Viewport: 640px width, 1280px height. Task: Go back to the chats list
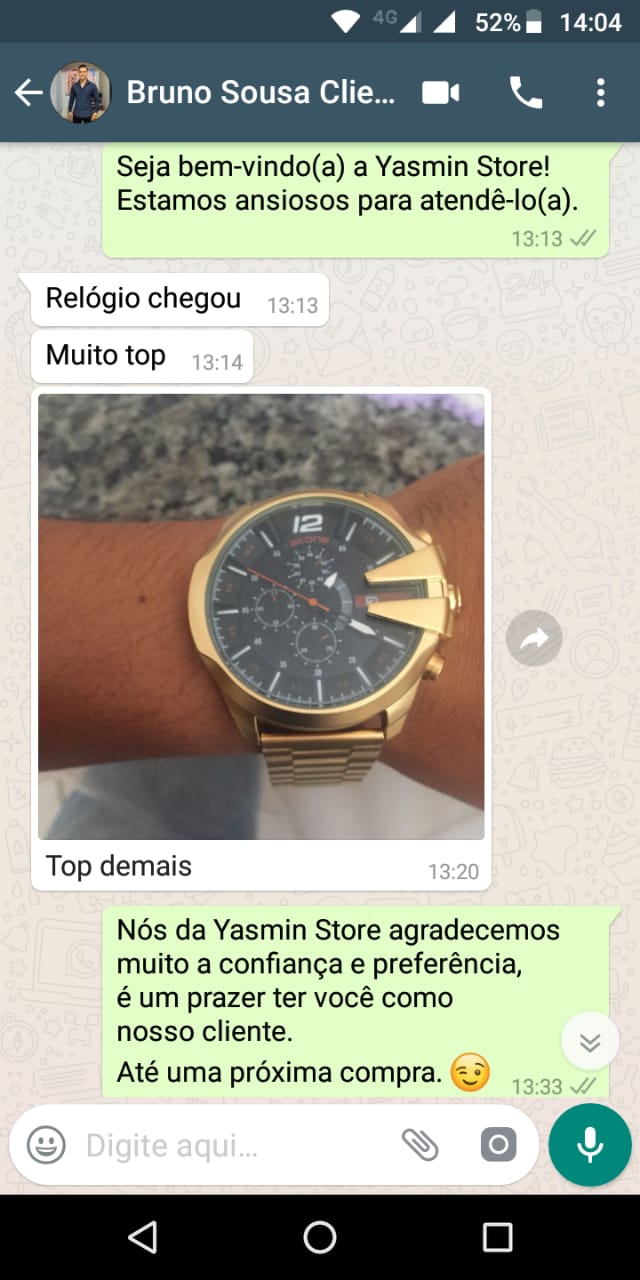point(28,93)
